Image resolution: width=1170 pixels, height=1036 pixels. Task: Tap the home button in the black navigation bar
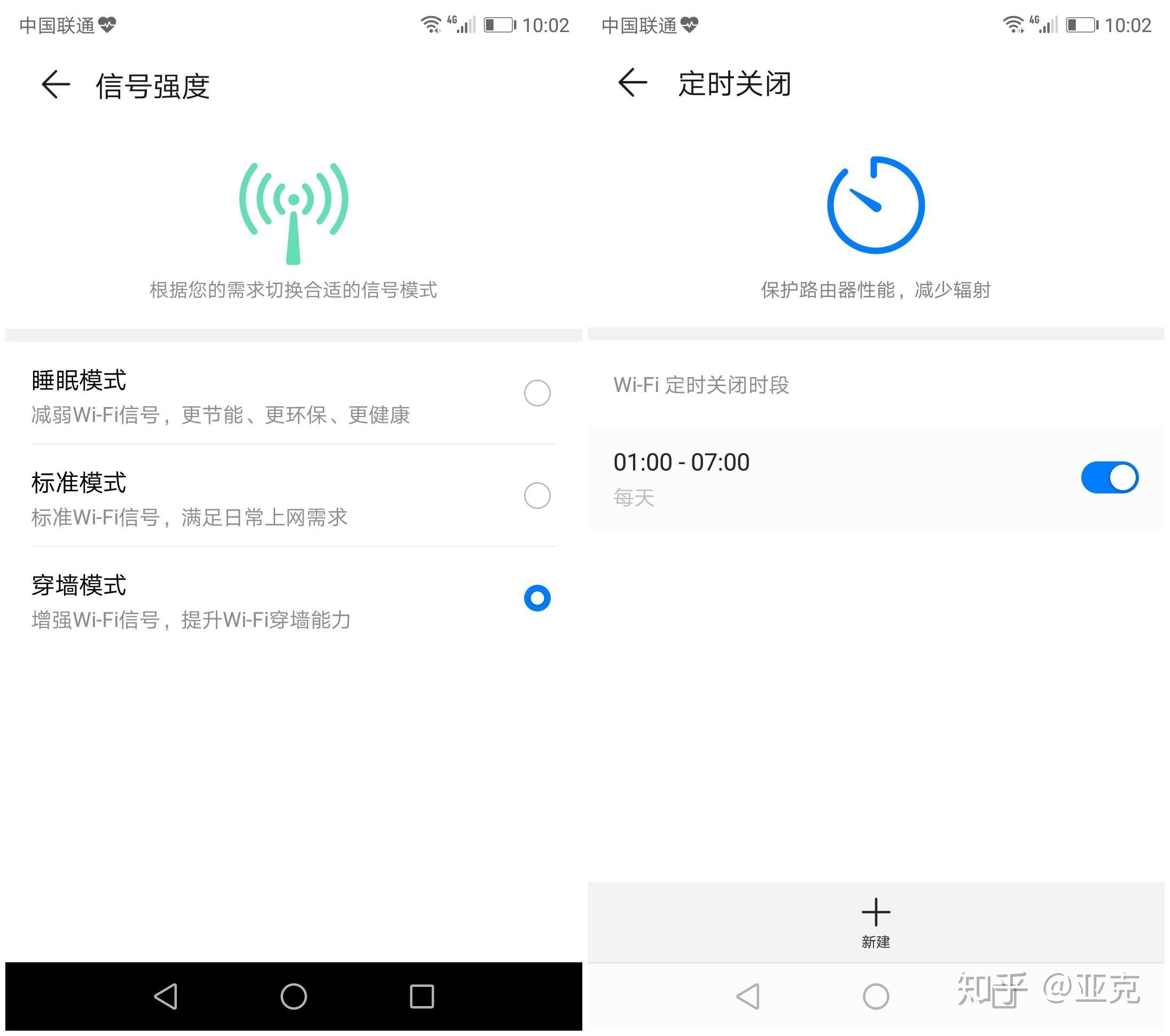(294, 996)
